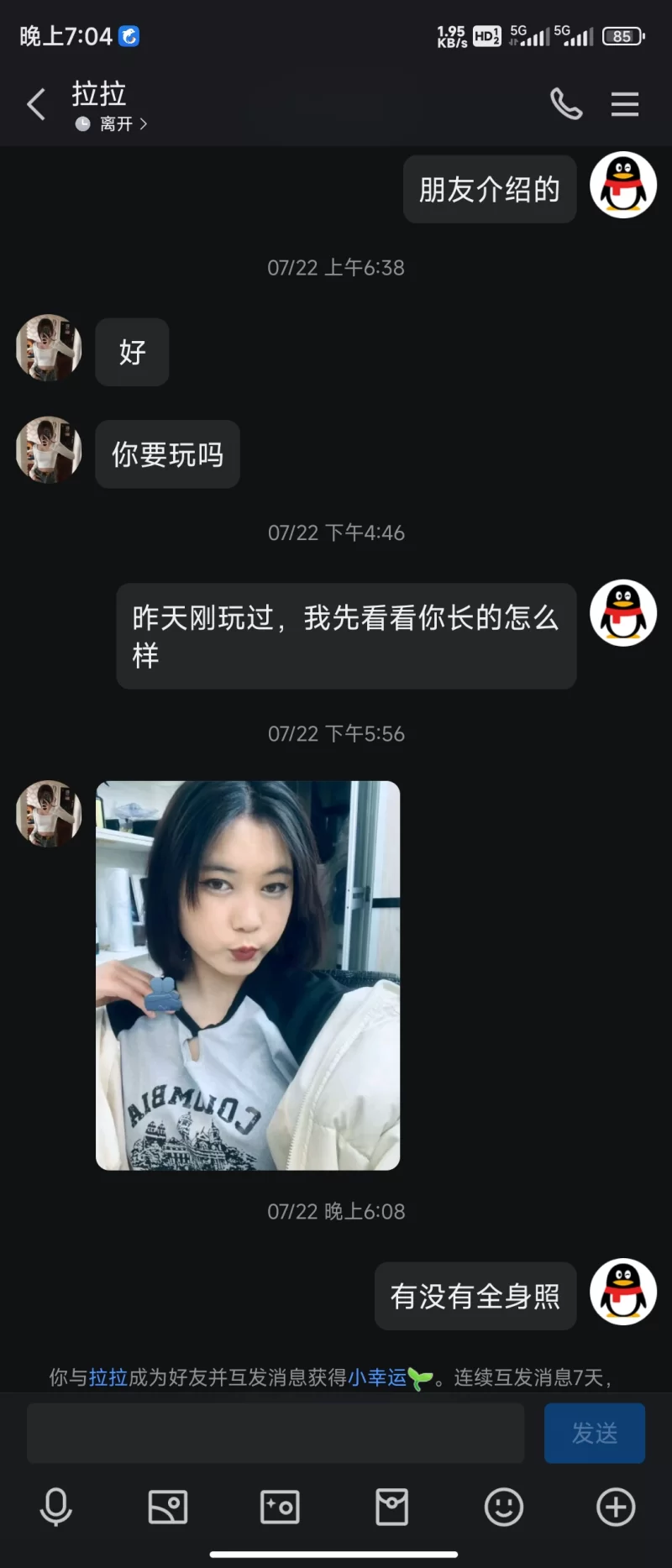The width and height of the screenshot is (672, 1568).
Task: Open 拉拉's profile link in the notice
Action: point(108,1377)
